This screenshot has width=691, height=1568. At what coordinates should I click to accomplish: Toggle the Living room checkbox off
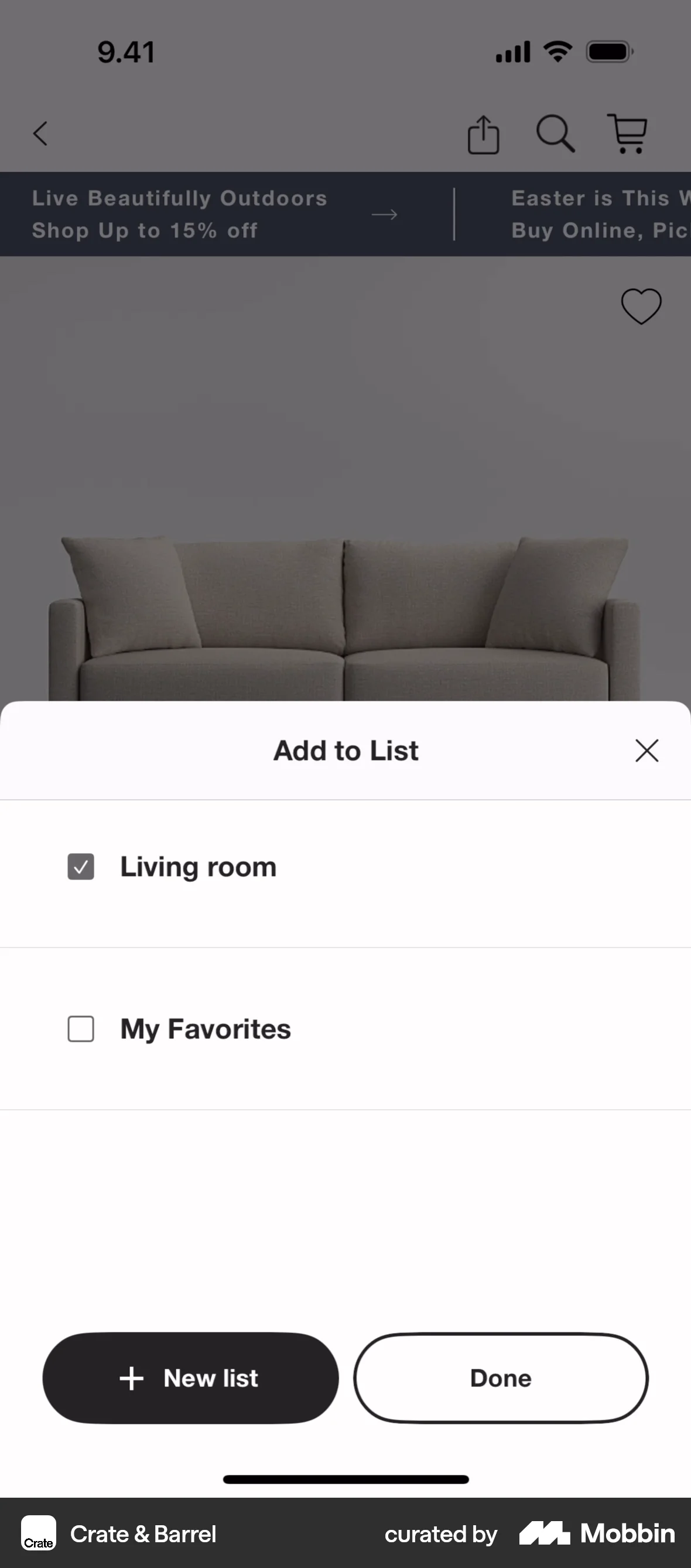coord(80,866)
